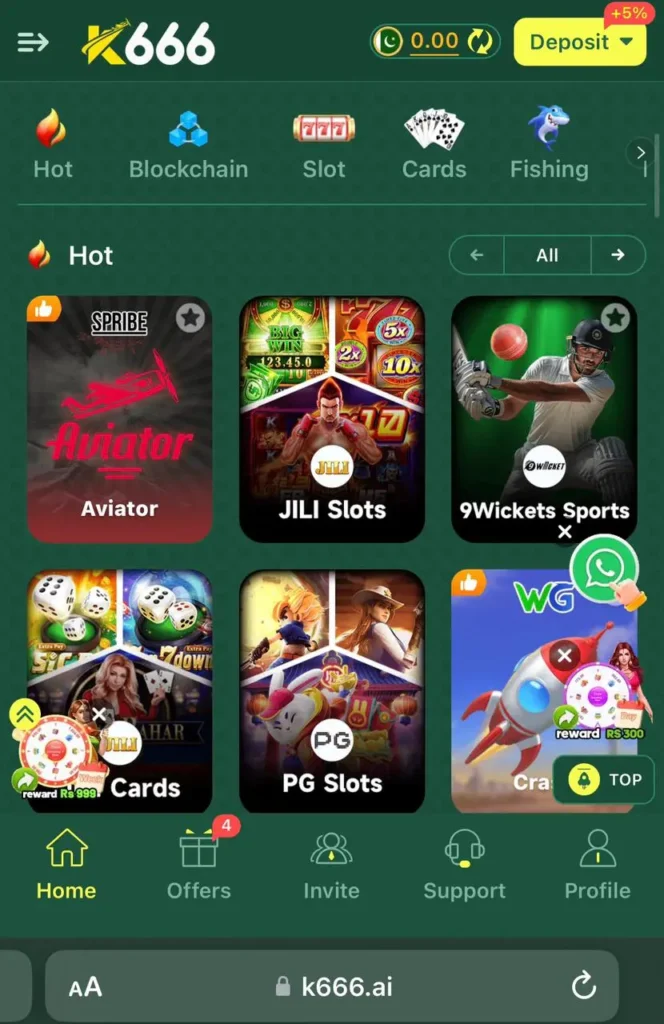The image size is (664, 1024).
Task: Go to Support tab
Action: coord(464,865)
